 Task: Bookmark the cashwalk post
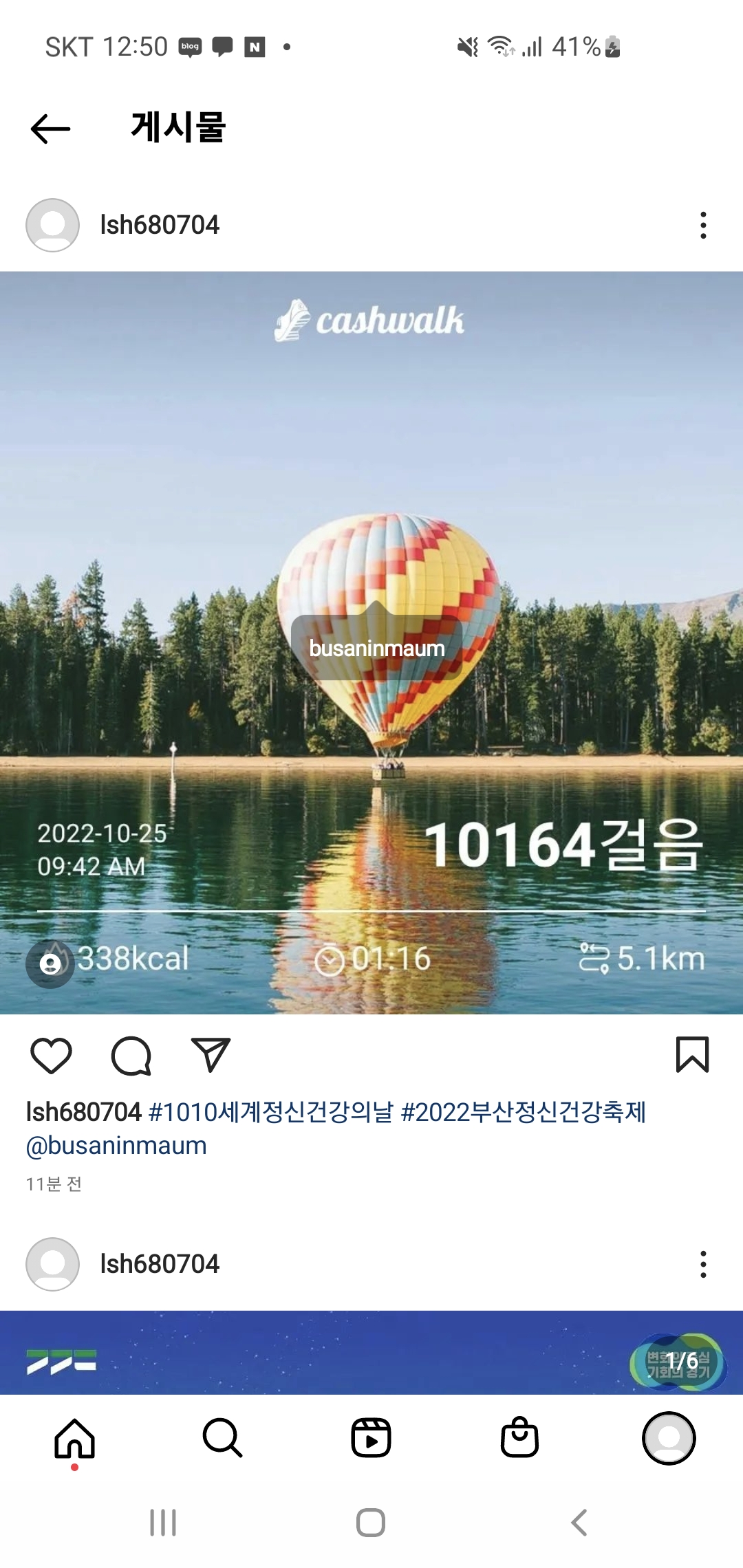pos(692,1055)
